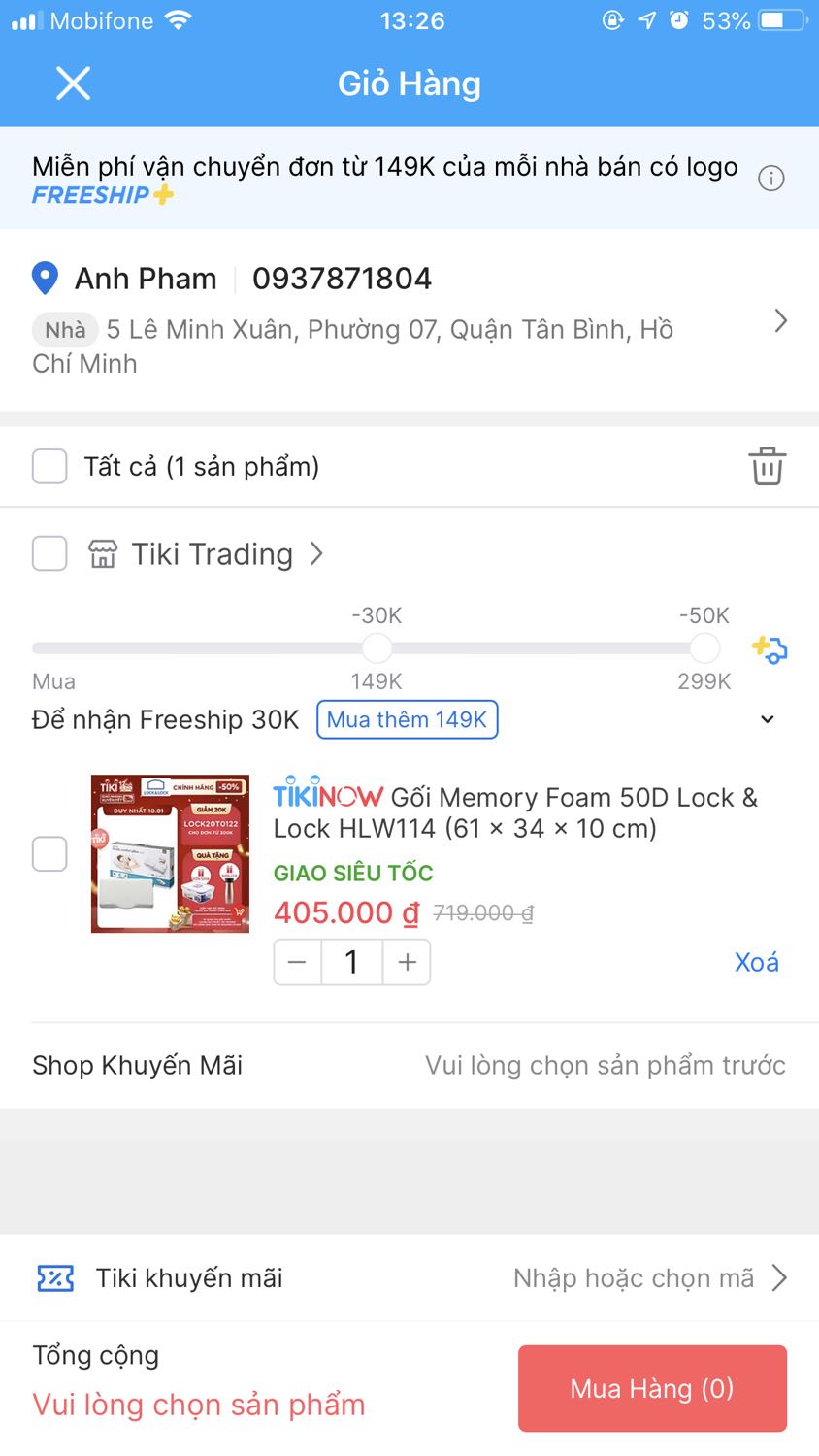819x1456 pixels.
Task: Tap the location pin icon next to Anh Pham
Action: 43,279
